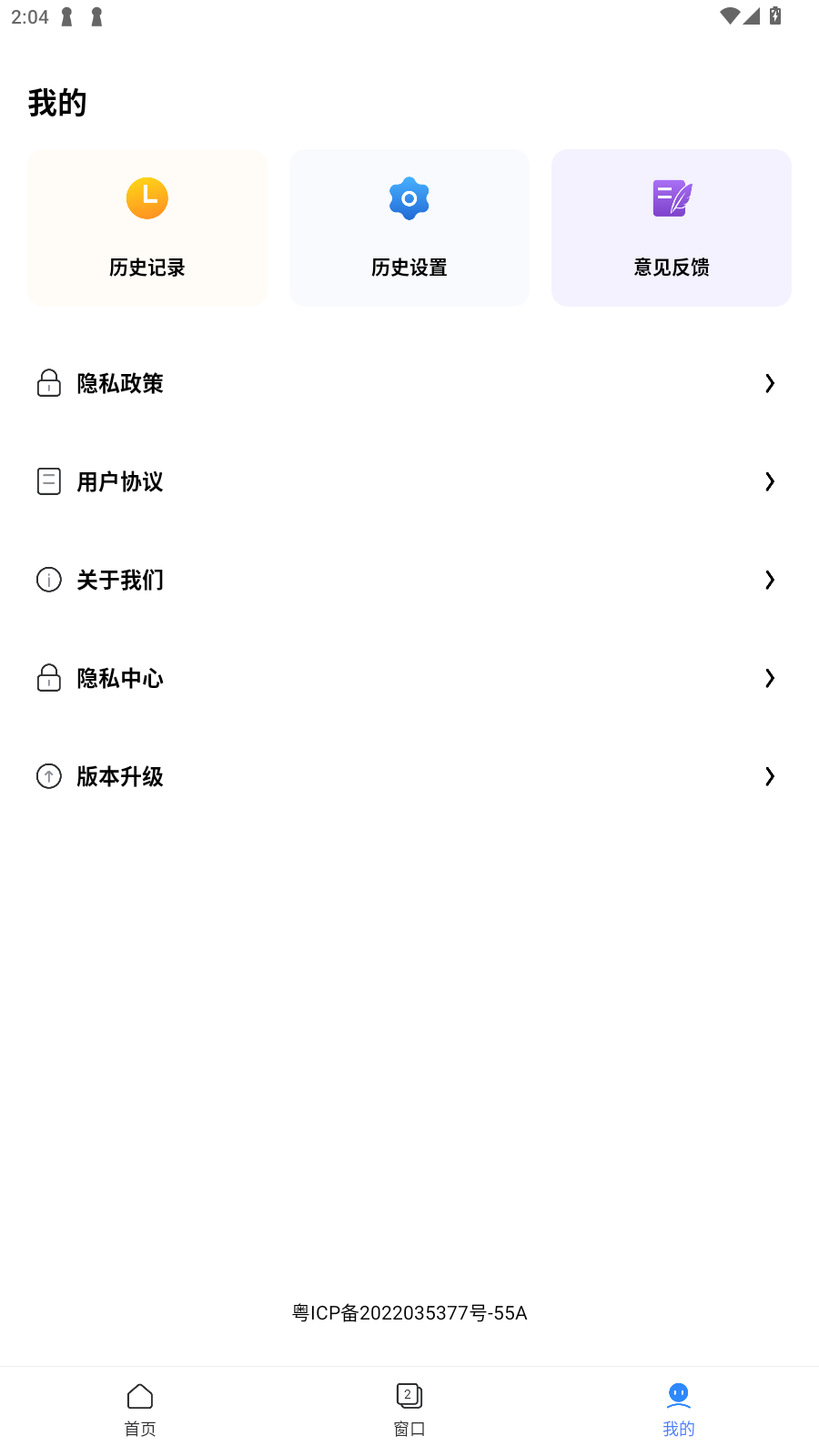819x1456 pixels.
Task: Tap the lock icon beside 隐私中心
Action: pos(48,678)
